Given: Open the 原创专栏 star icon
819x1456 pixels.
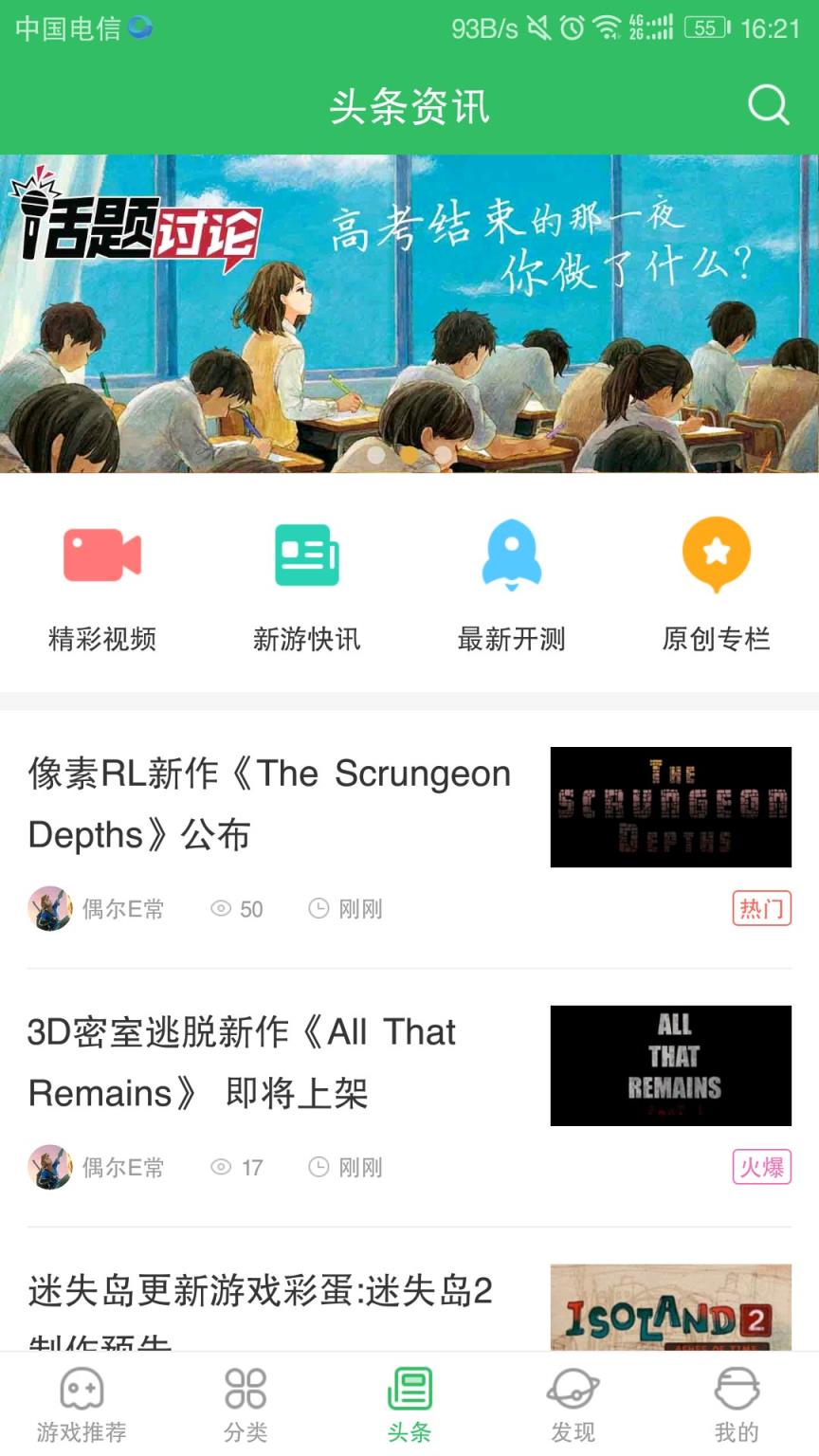Looking at the screenshot, I should (x=717, y=556).
